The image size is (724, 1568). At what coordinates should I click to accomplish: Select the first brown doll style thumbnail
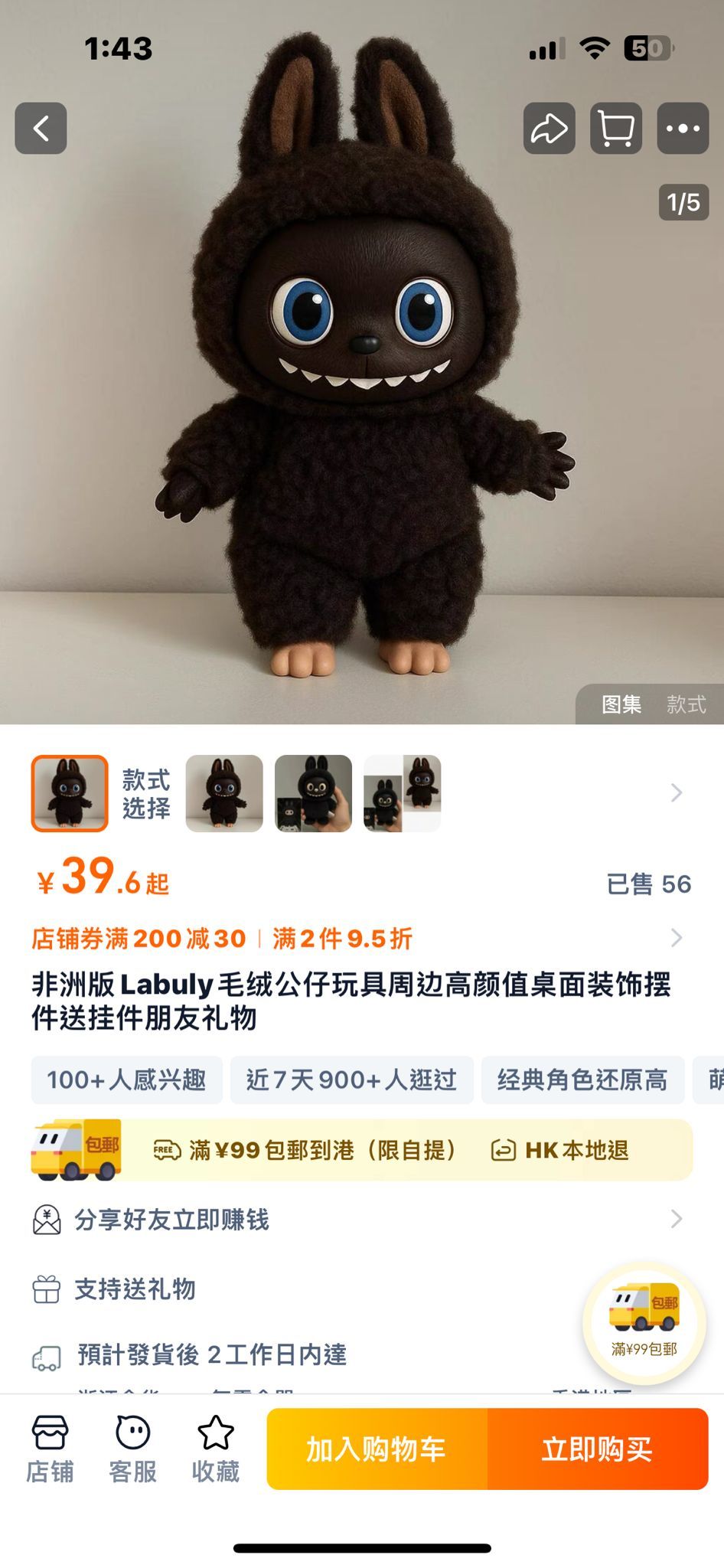(224, 793)
